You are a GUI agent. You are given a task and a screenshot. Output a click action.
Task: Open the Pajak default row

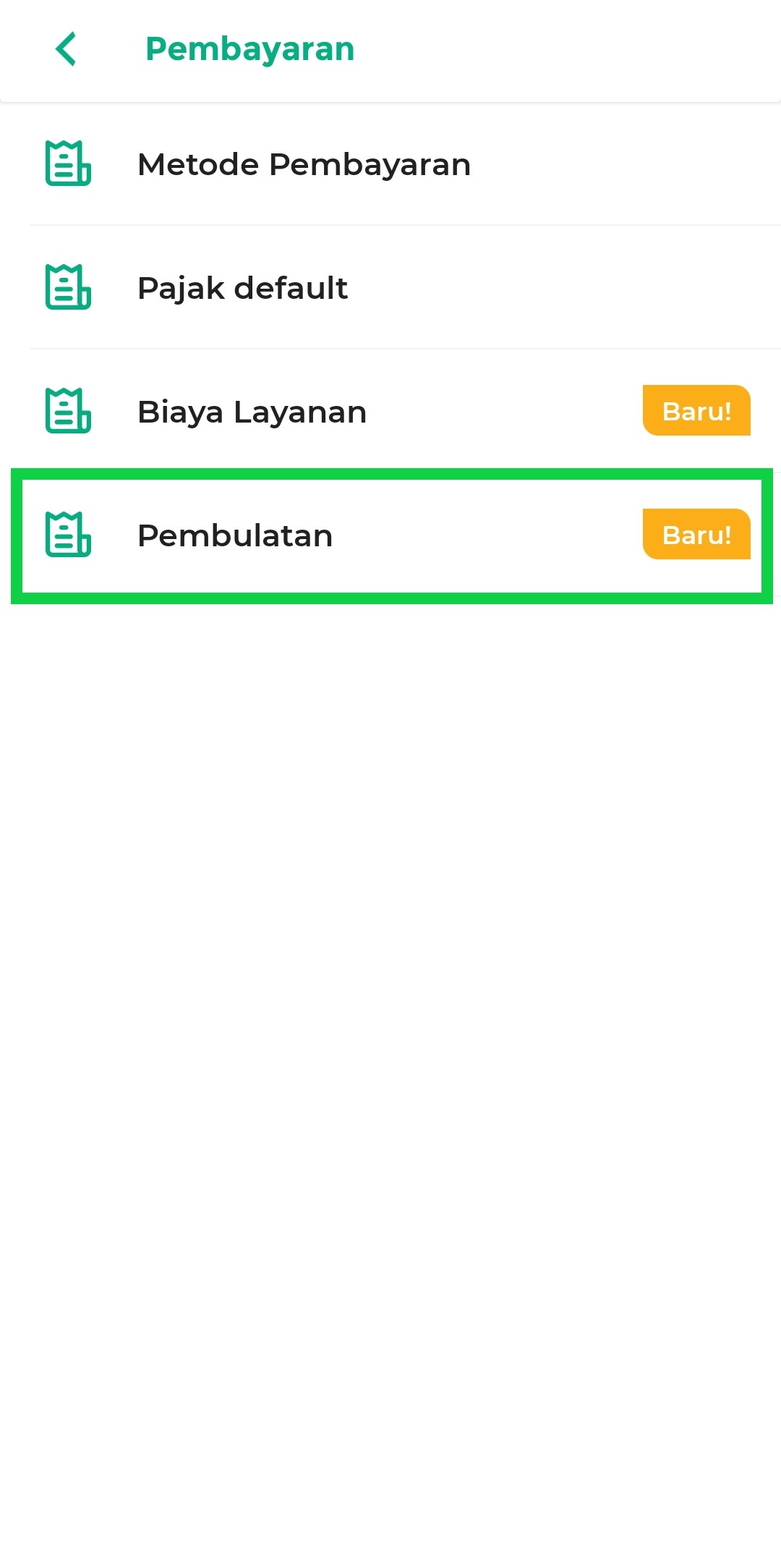click(x=243, y=288)
